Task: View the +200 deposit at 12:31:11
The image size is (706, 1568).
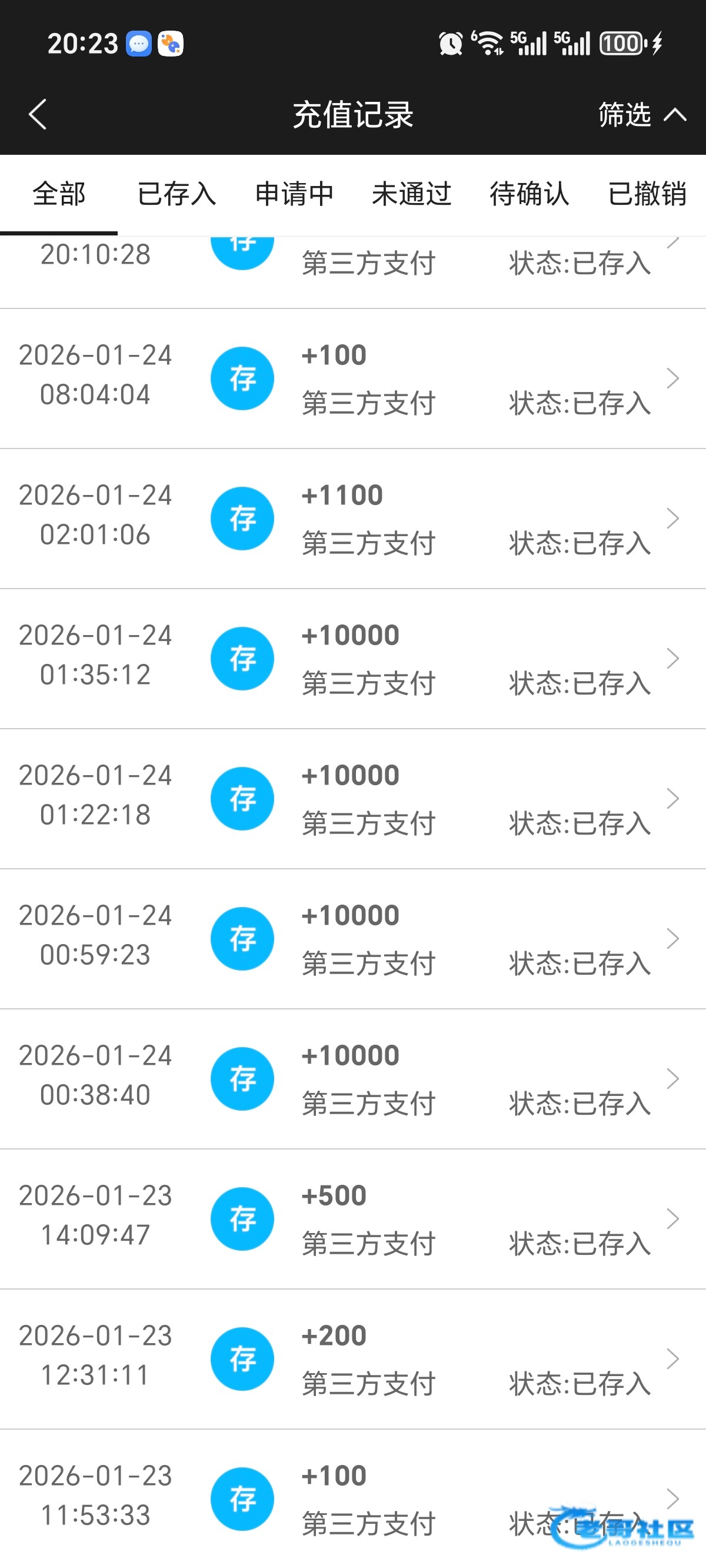Action: (353, 1358)
